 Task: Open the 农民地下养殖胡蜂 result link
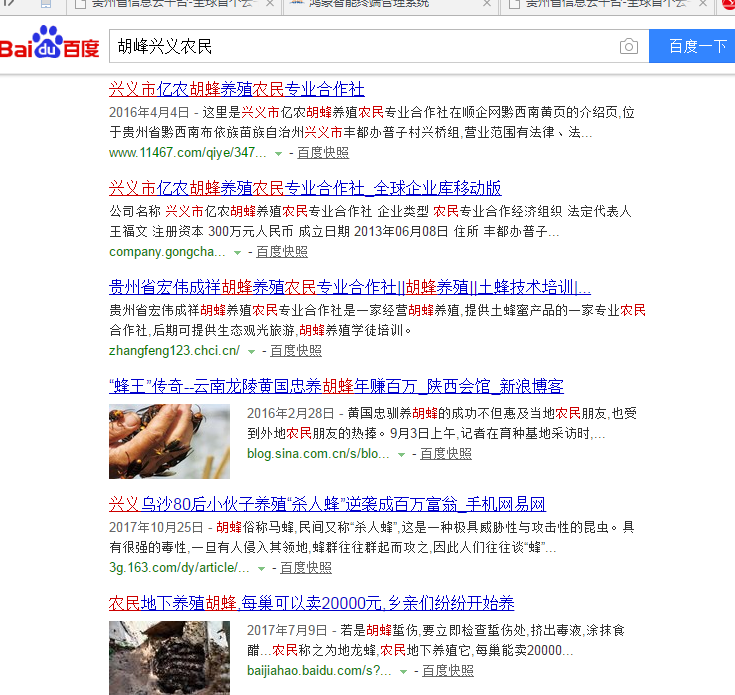point(311,603)
